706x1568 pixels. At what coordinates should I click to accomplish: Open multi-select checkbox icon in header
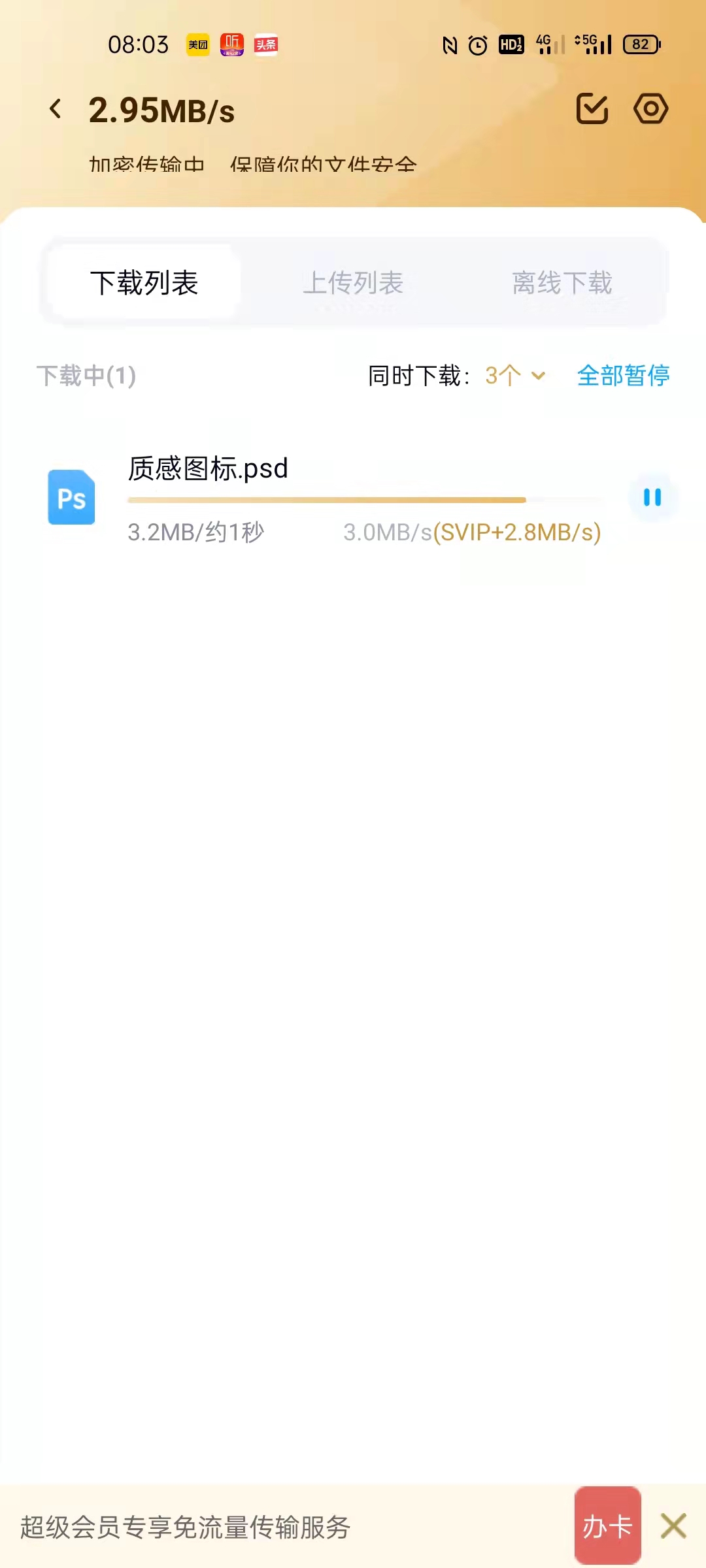click(x=592, y=108)
